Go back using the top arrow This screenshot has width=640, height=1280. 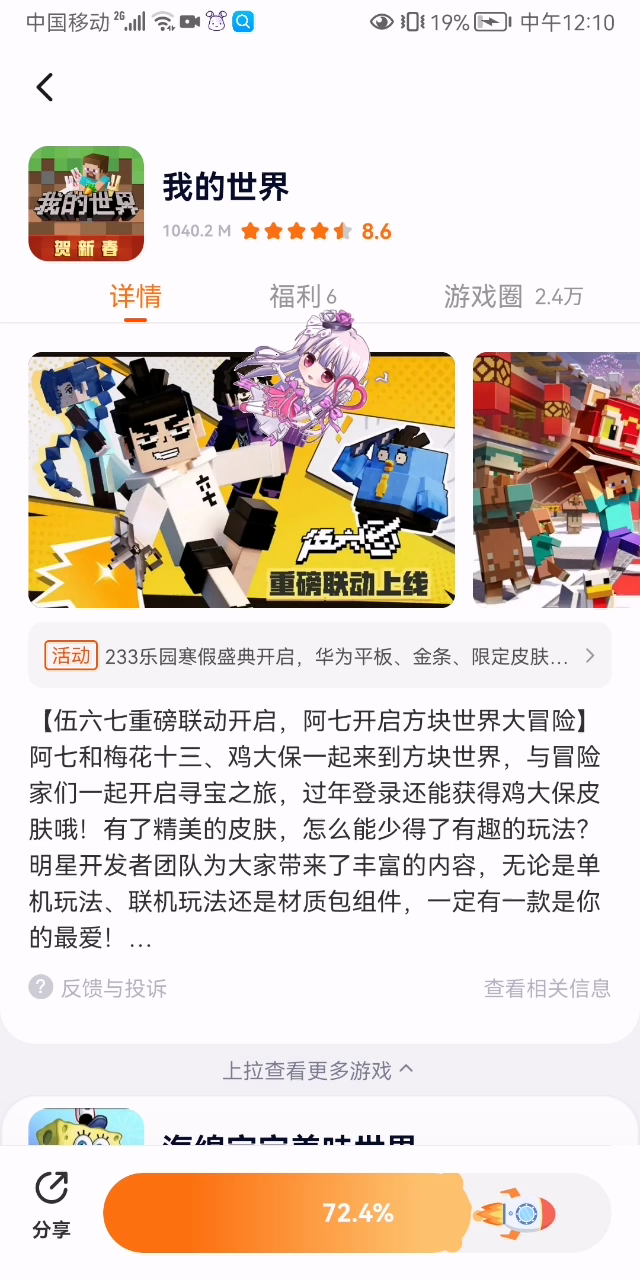pyautogui.click(x=45, y=88)
